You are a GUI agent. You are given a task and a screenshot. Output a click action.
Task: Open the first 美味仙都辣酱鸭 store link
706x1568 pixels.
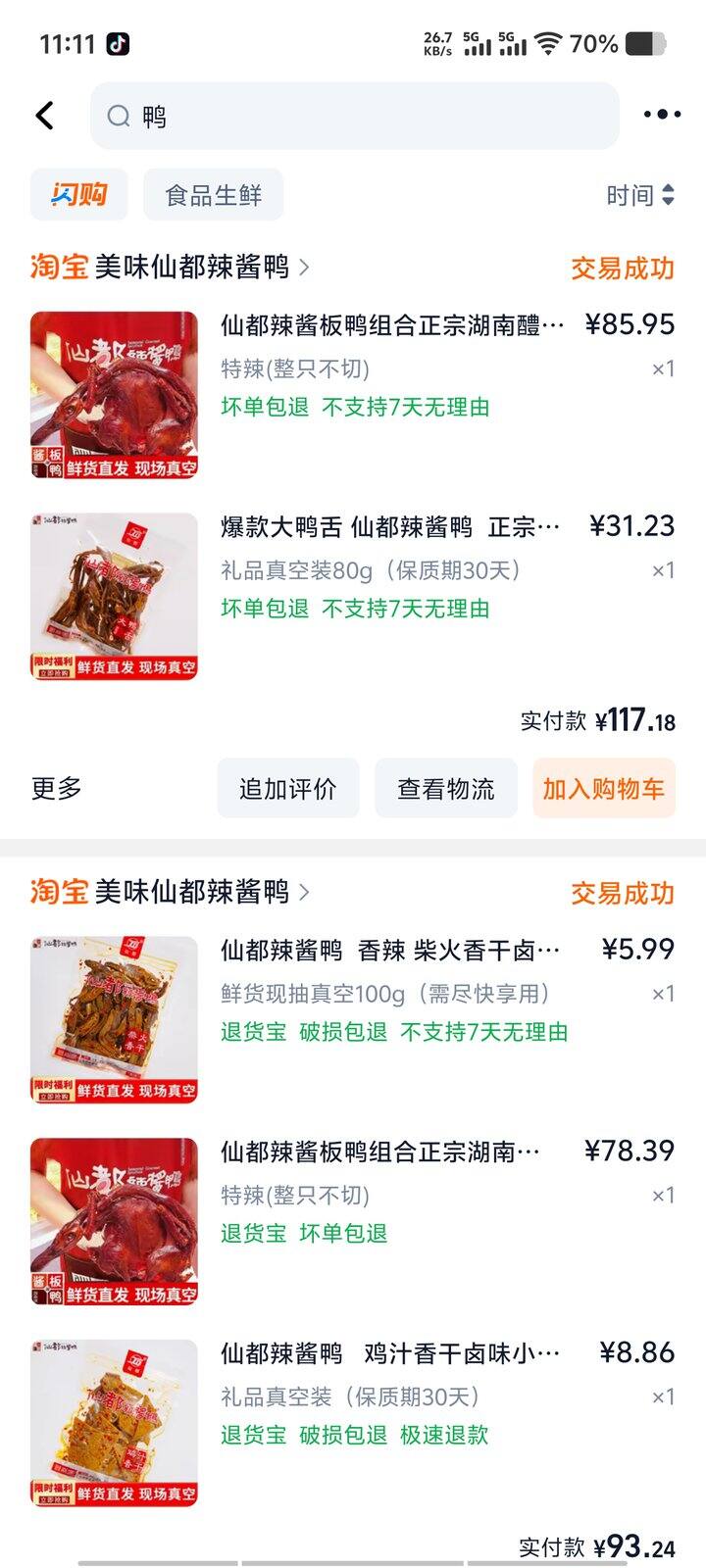tap(191, 267)
